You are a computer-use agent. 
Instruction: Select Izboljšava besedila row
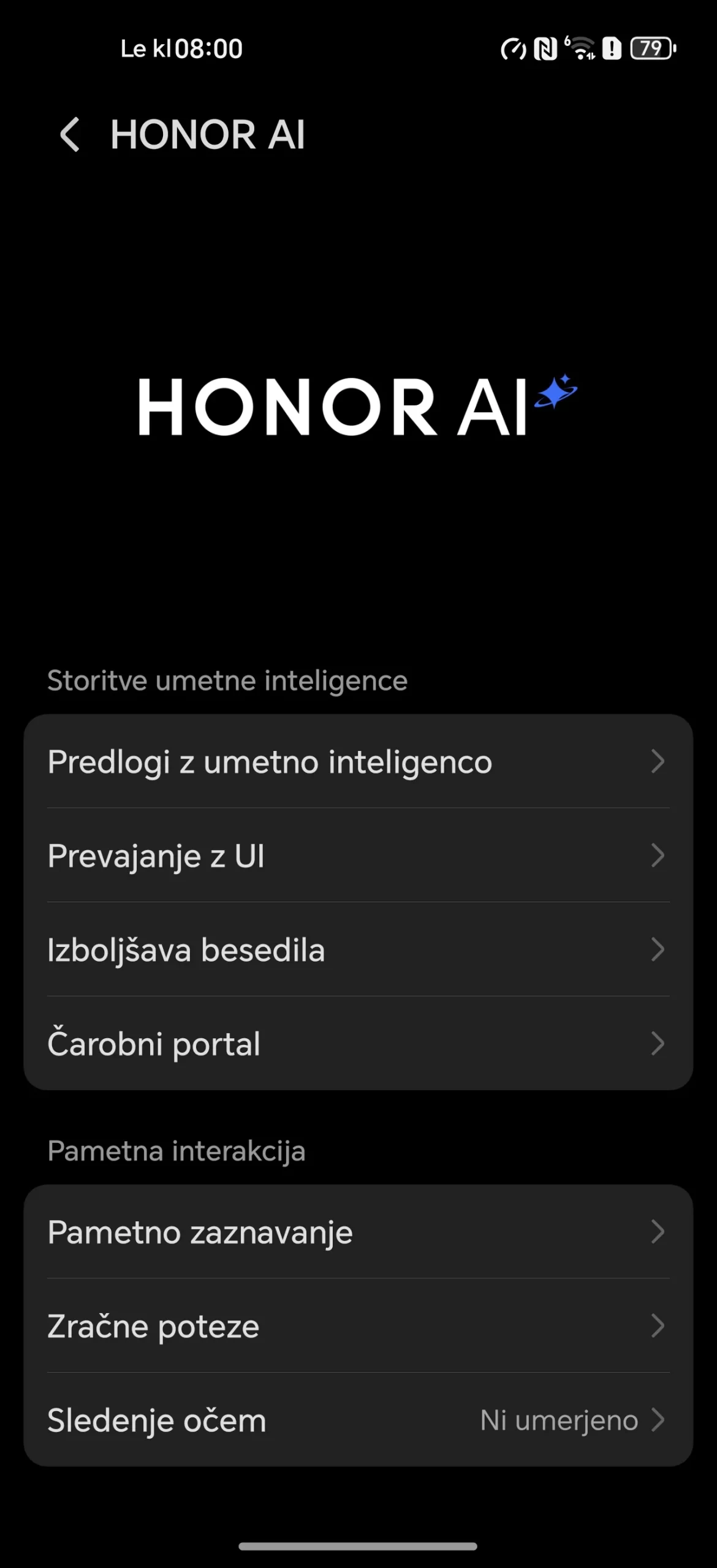tap(358, 949)
